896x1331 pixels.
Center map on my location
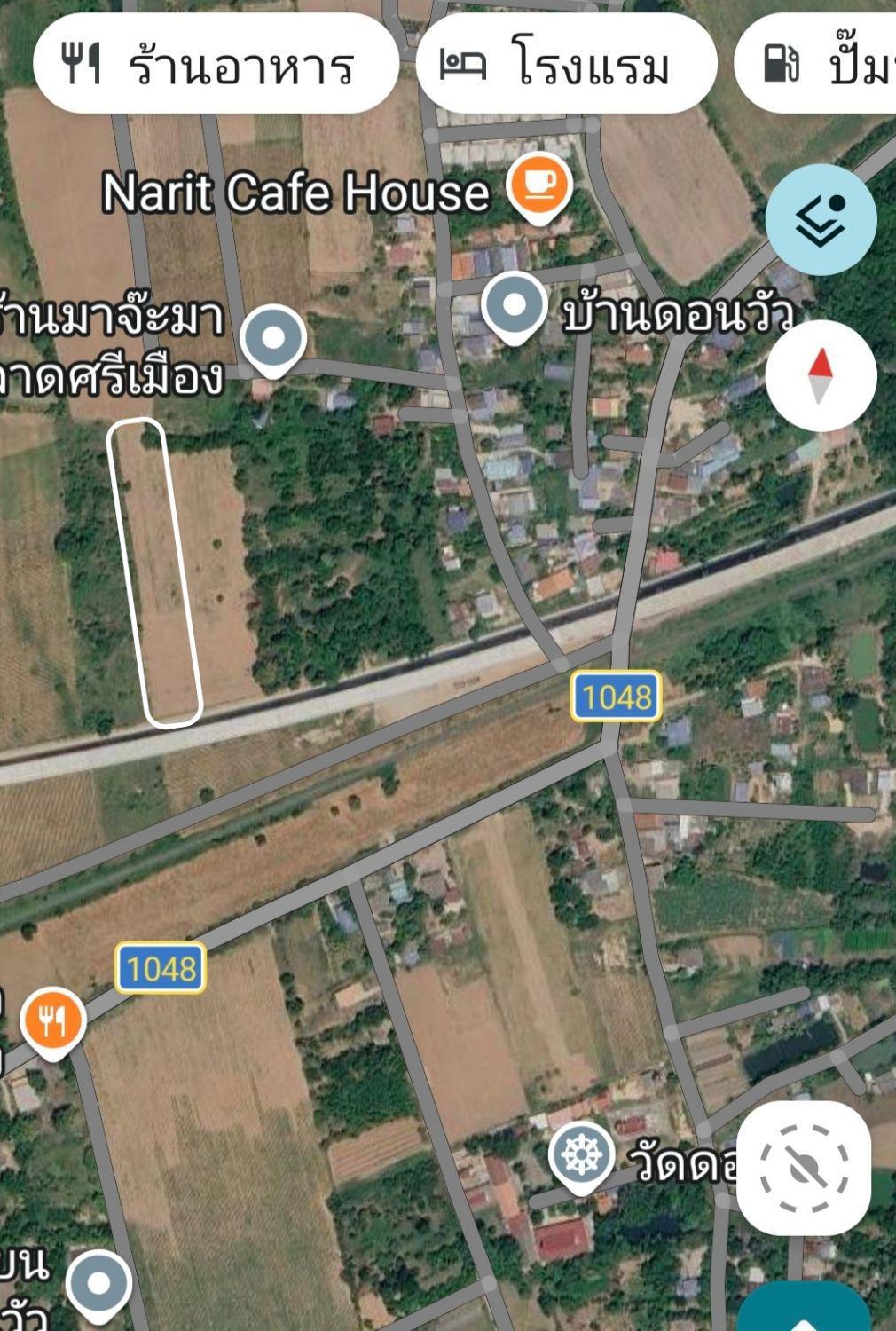803,1167
